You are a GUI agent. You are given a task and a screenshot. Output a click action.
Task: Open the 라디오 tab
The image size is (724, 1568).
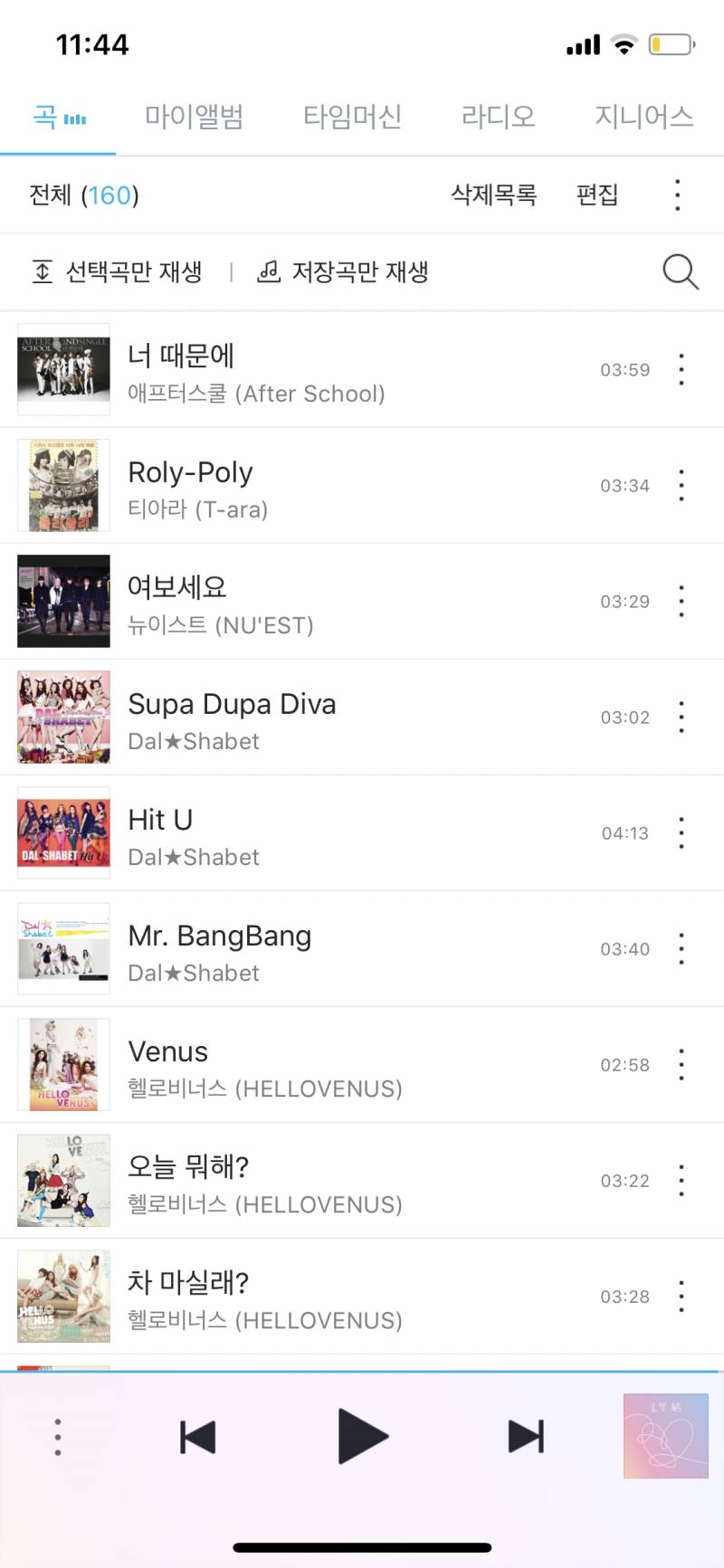[498, 117]
